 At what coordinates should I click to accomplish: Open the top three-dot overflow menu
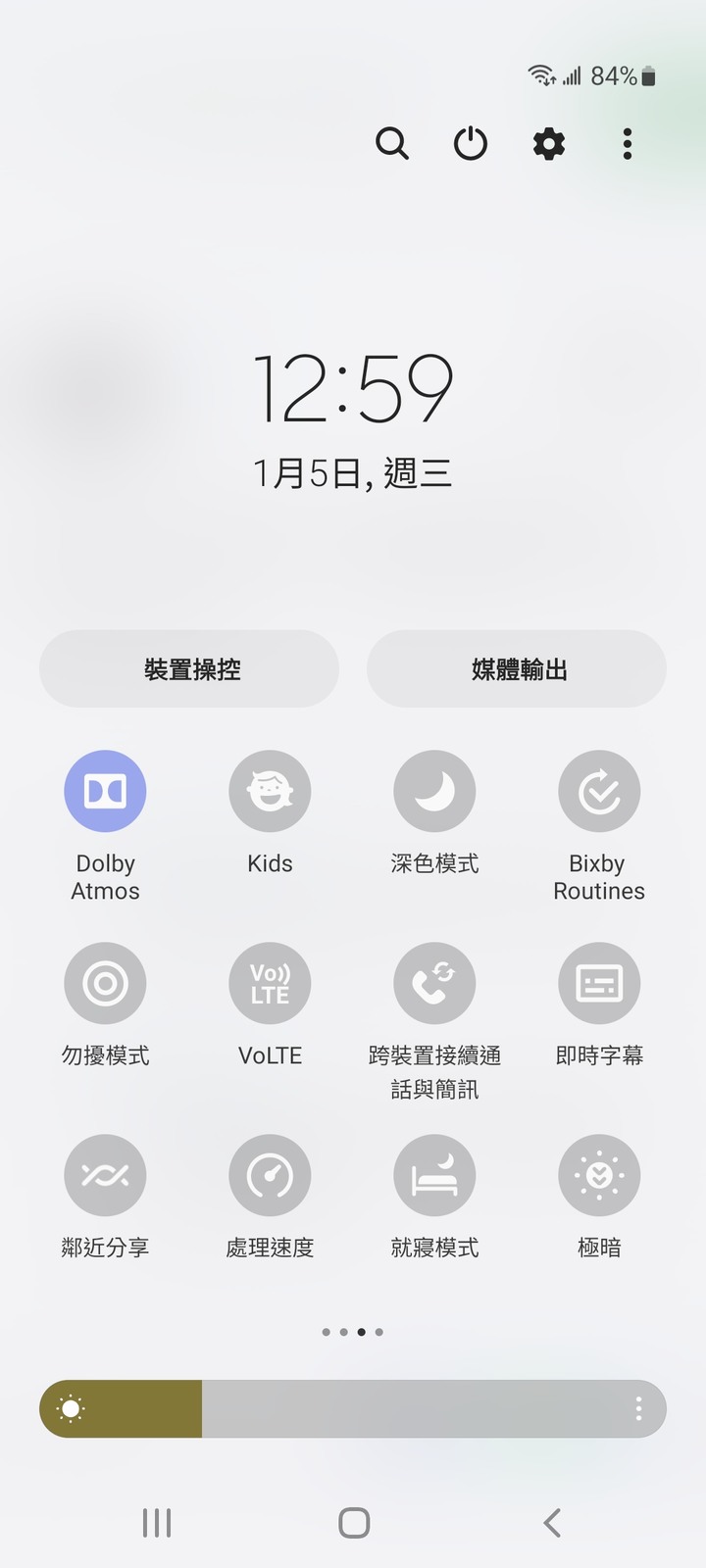628,144
